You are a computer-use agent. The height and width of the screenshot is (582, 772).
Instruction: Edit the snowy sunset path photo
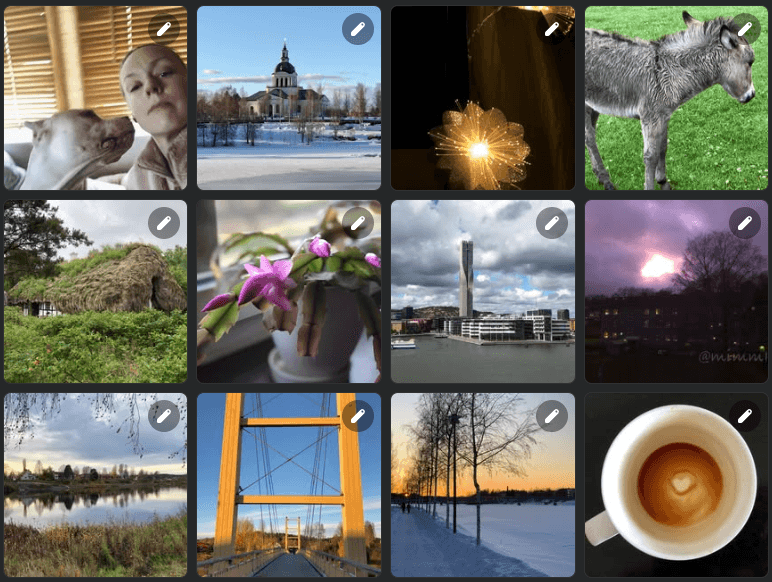(x=551, y=416)
